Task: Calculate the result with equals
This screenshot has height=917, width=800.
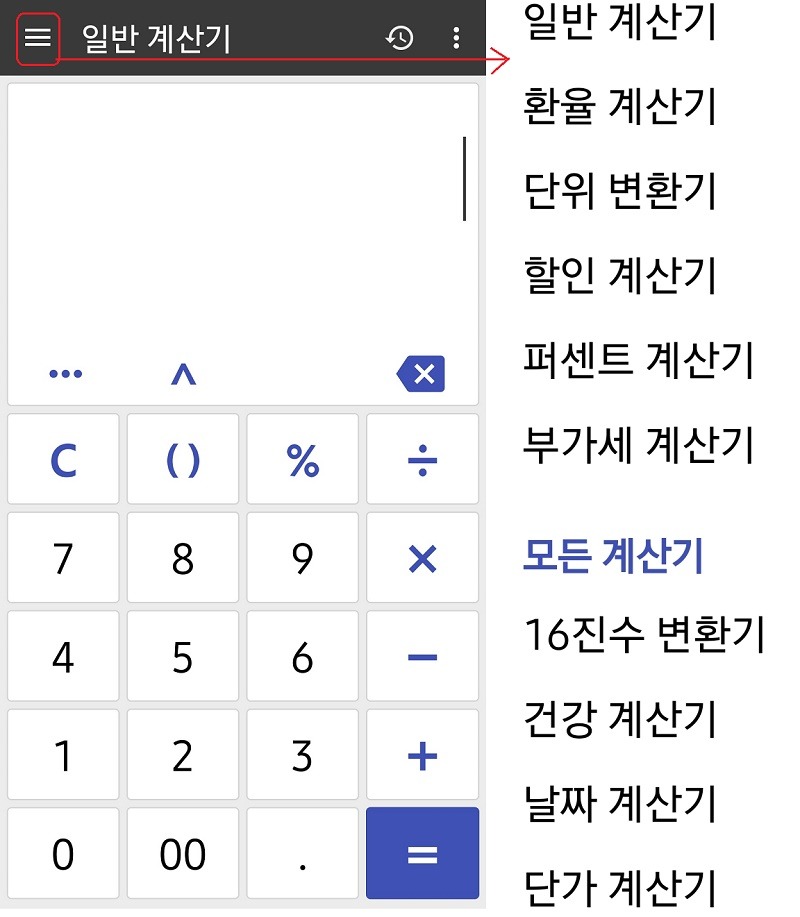Action: click(x=422, y=854)
